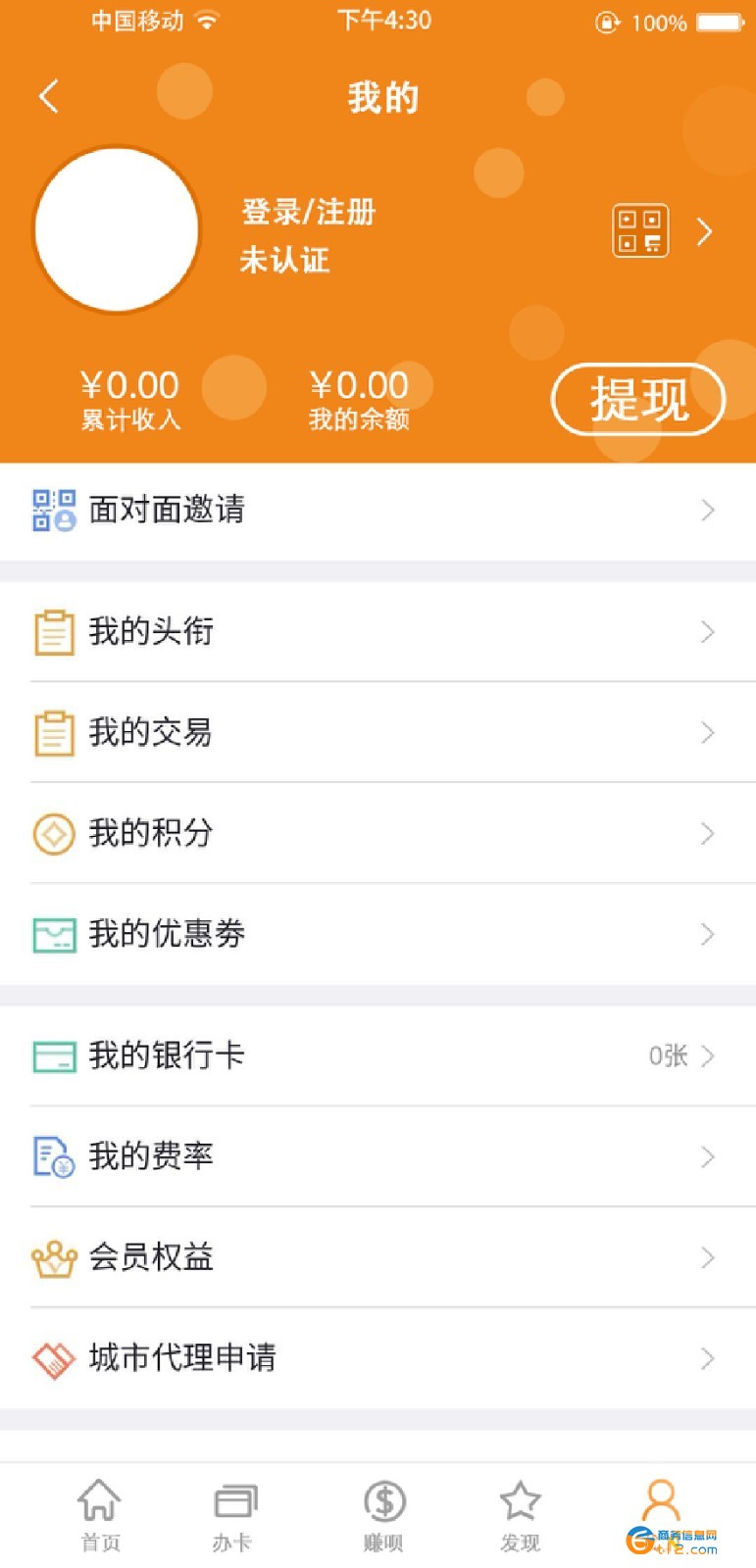Tap 登录/注册 to log in
This screenshot has height=1568, width=756.
pyautogui.click(x=309, y=212)
